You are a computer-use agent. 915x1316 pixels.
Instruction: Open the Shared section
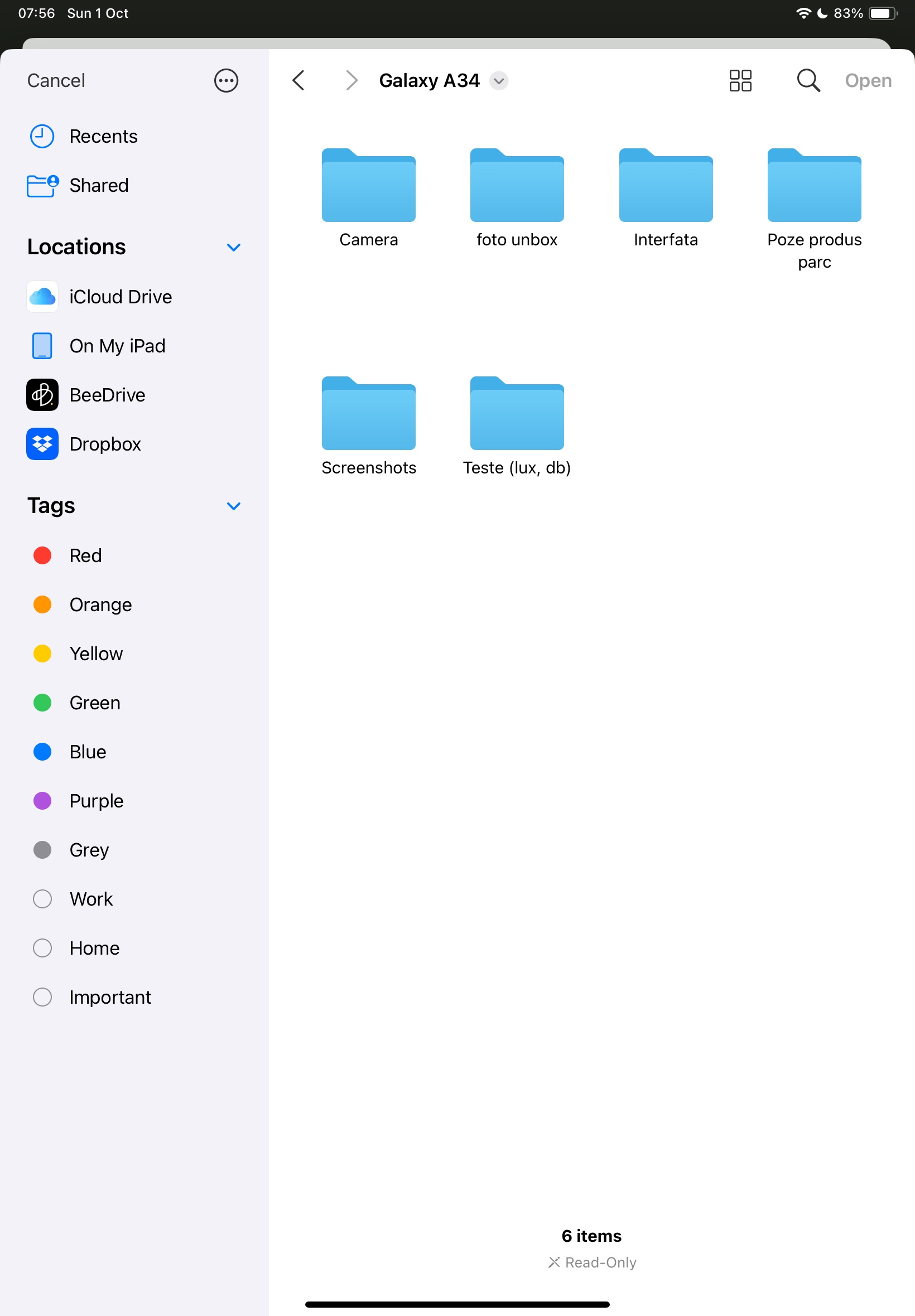(99, 185)
